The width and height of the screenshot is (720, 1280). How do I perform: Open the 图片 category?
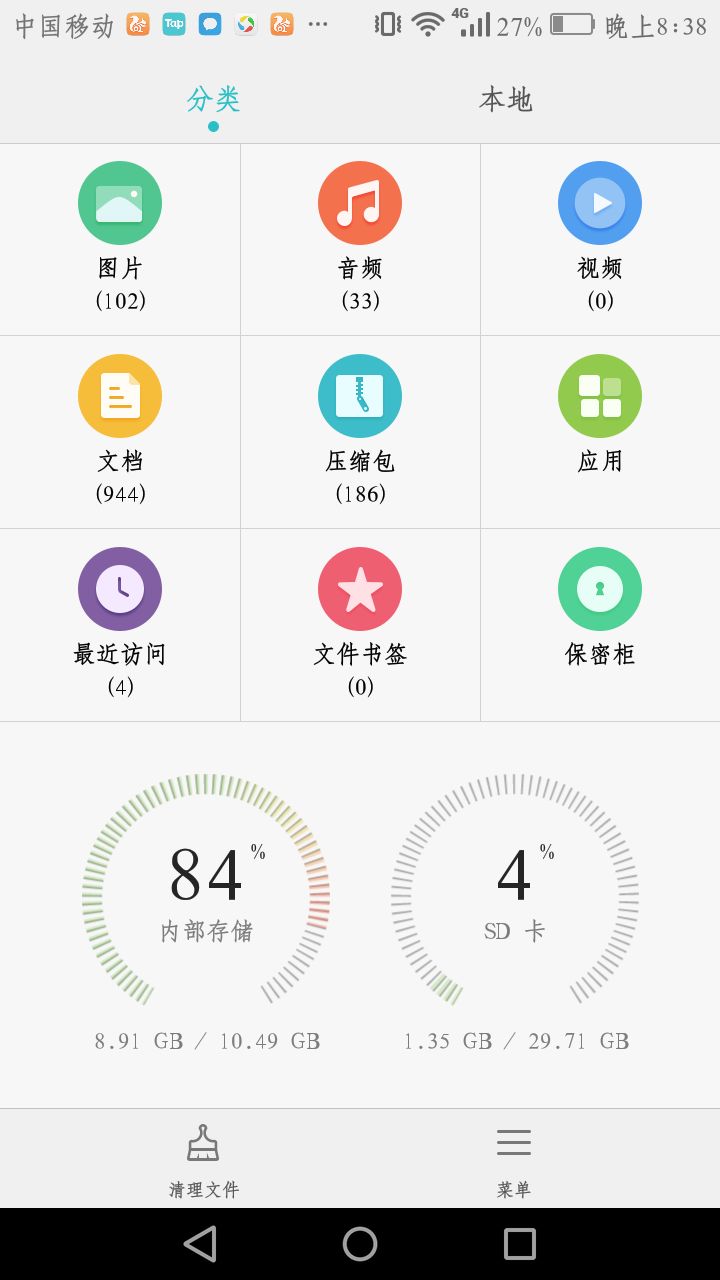[120, 239]
